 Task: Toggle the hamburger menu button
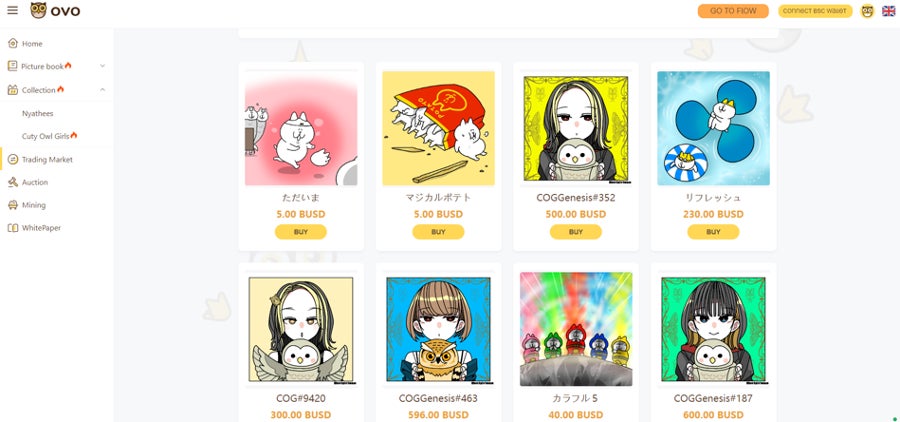(12, 11)
